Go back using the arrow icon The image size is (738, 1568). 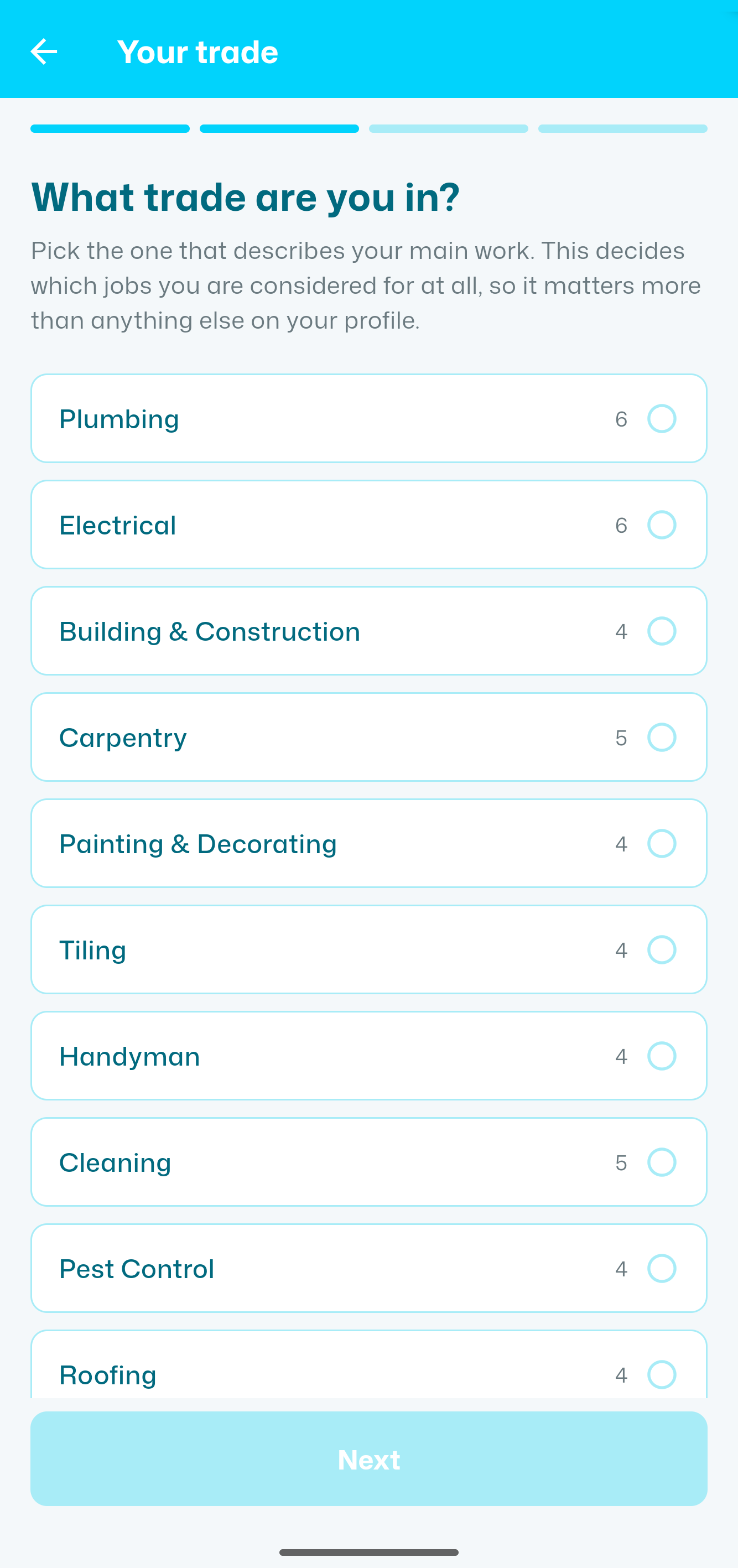pyautogui.click(x=44, y=52)
